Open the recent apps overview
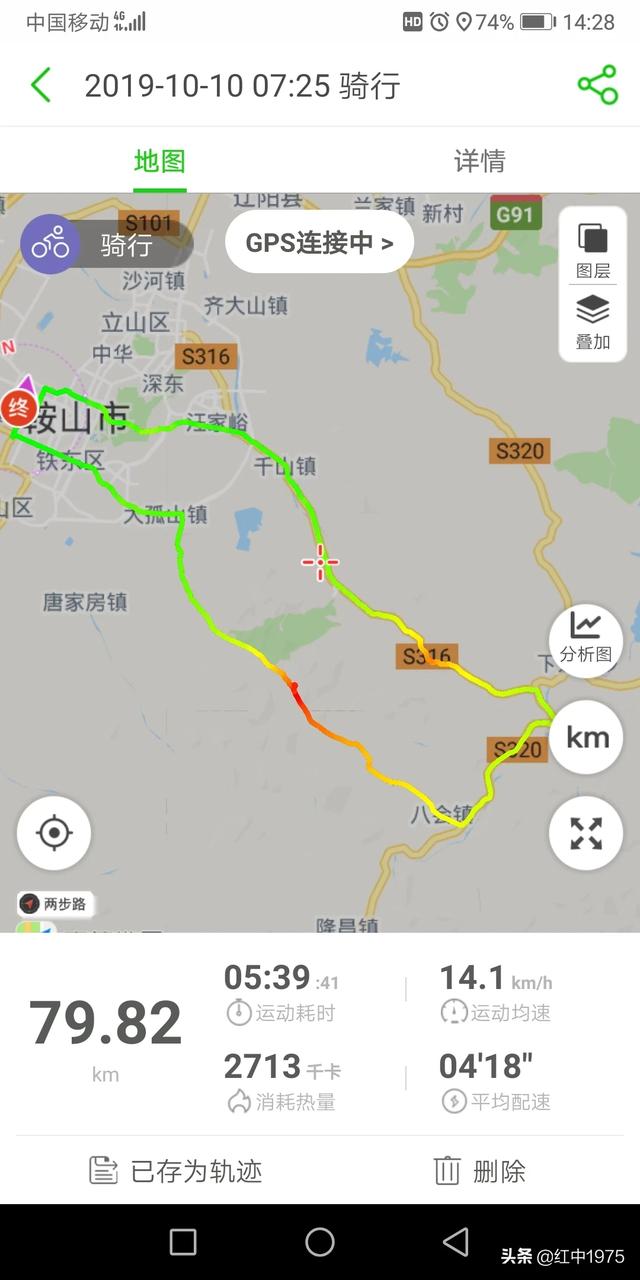The height and width of the screenshot is (1280, 640). [183, 1242]
